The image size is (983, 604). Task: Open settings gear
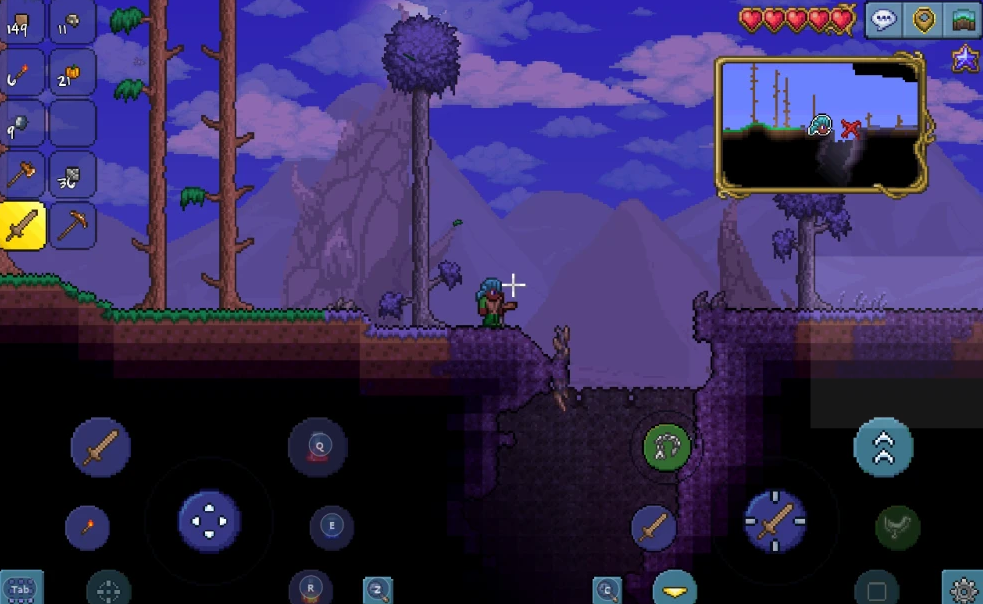[x=964, y=589]
